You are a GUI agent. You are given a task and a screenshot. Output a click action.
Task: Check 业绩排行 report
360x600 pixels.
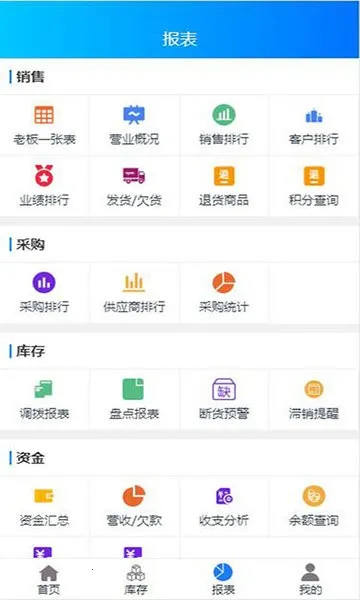click(44, 186)
